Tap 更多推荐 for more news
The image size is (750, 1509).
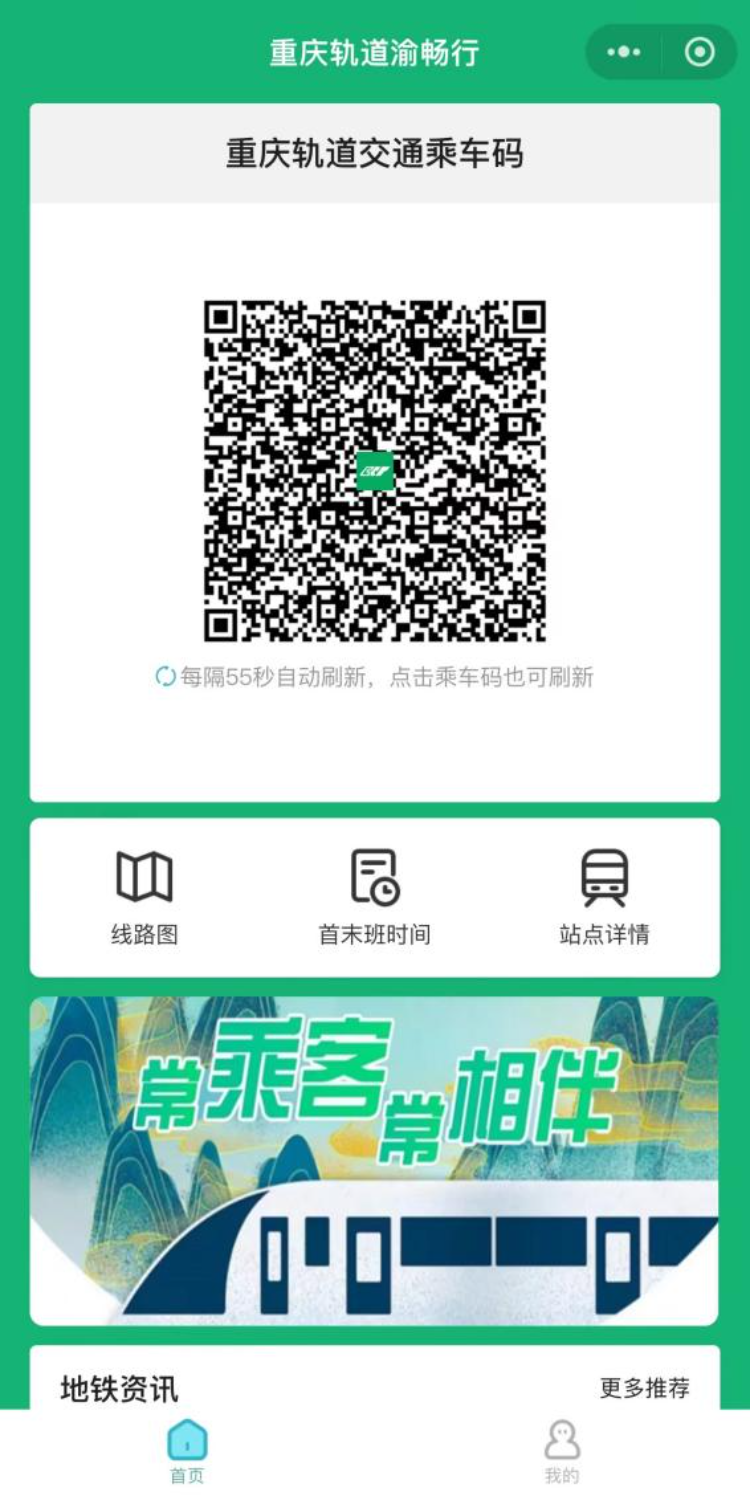644,1388
